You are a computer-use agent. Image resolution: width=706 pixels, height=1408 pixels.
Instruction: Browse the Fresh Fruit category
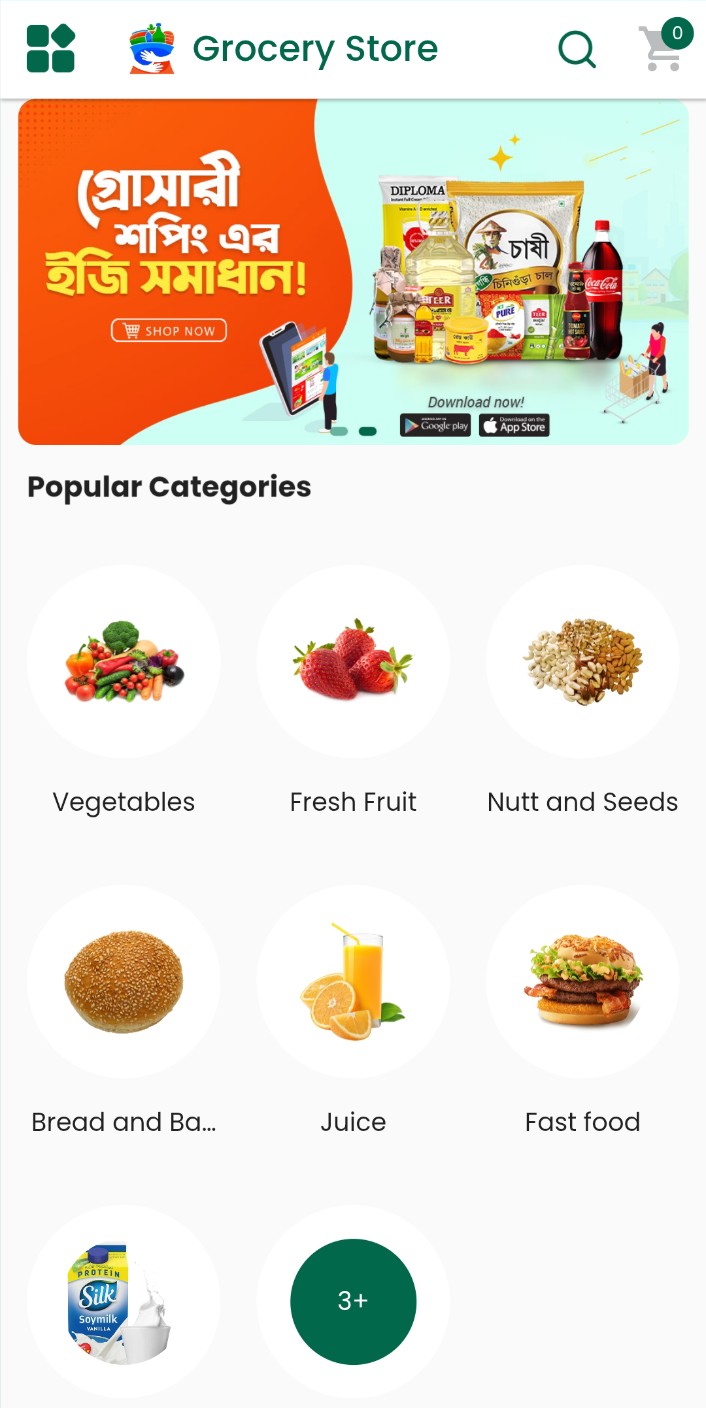pyautogui.click(x=353, y=662)
